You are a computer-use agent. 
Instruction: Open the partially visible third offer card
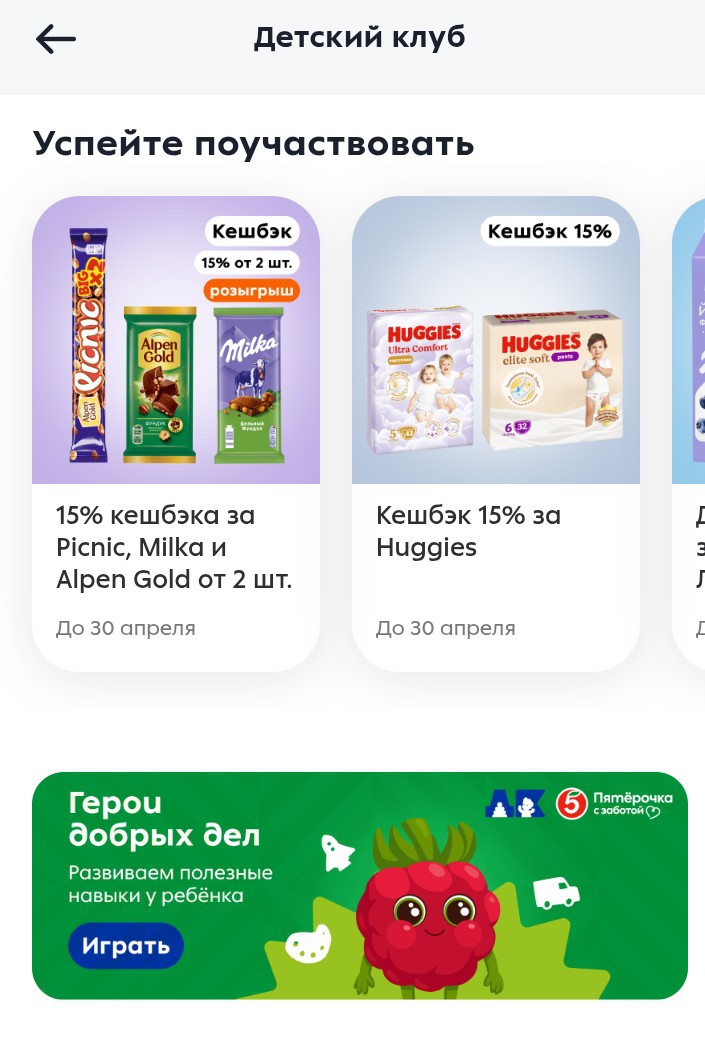pos(690,432)
